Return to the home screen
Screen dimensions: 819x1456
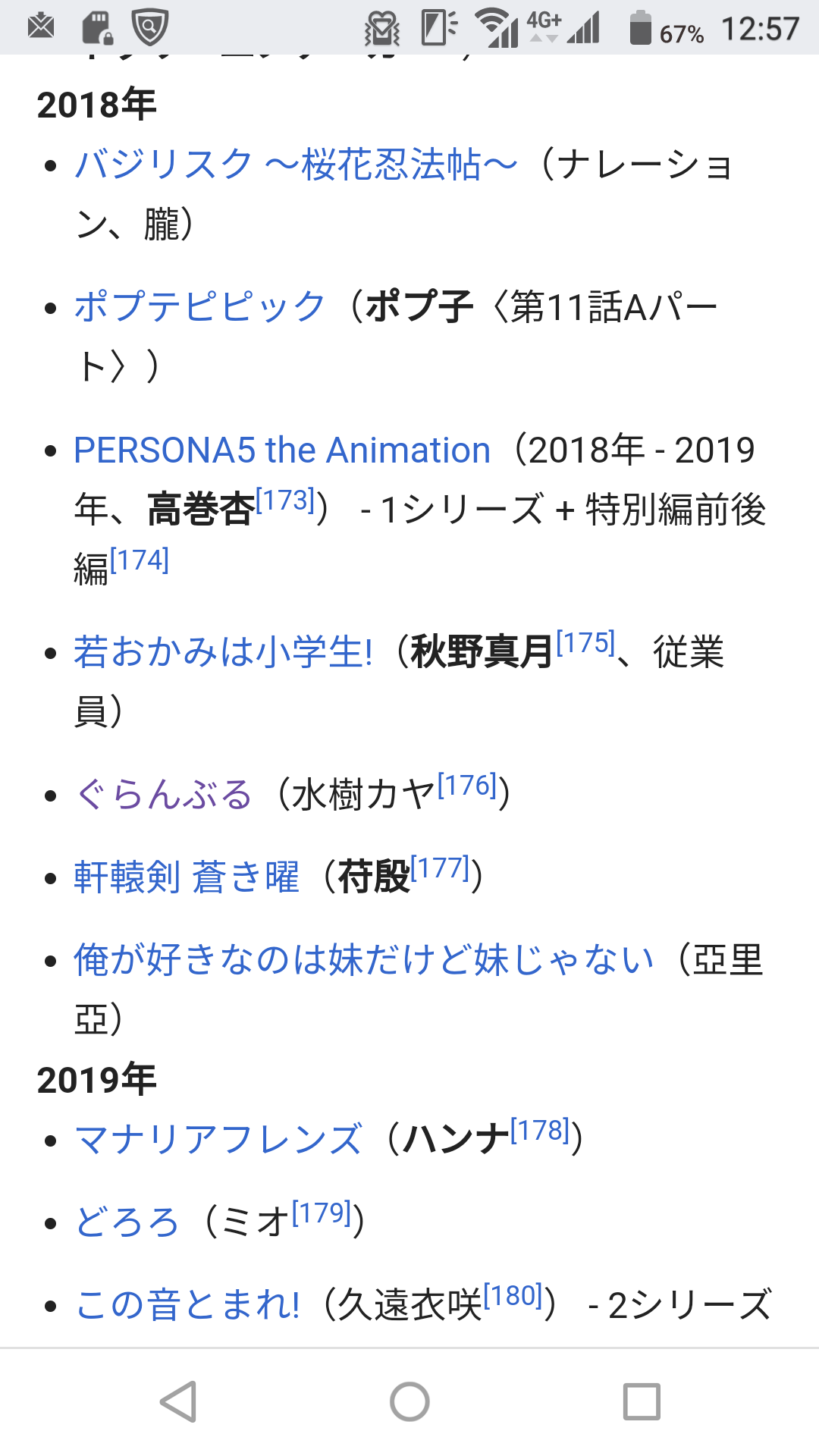(x=409, y=1401)
